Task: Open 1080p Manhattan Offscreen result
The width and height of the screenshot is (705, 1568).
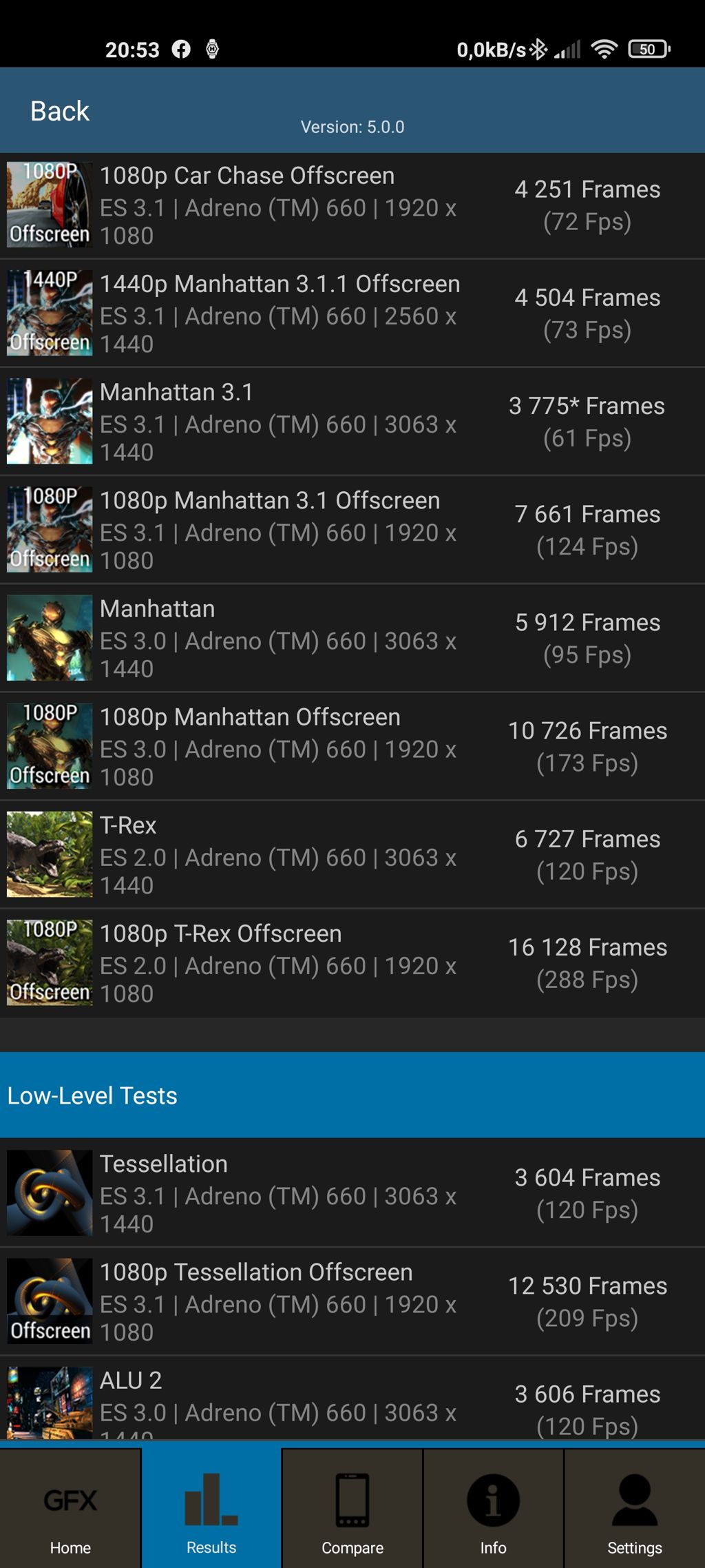Action: (352, 746)
